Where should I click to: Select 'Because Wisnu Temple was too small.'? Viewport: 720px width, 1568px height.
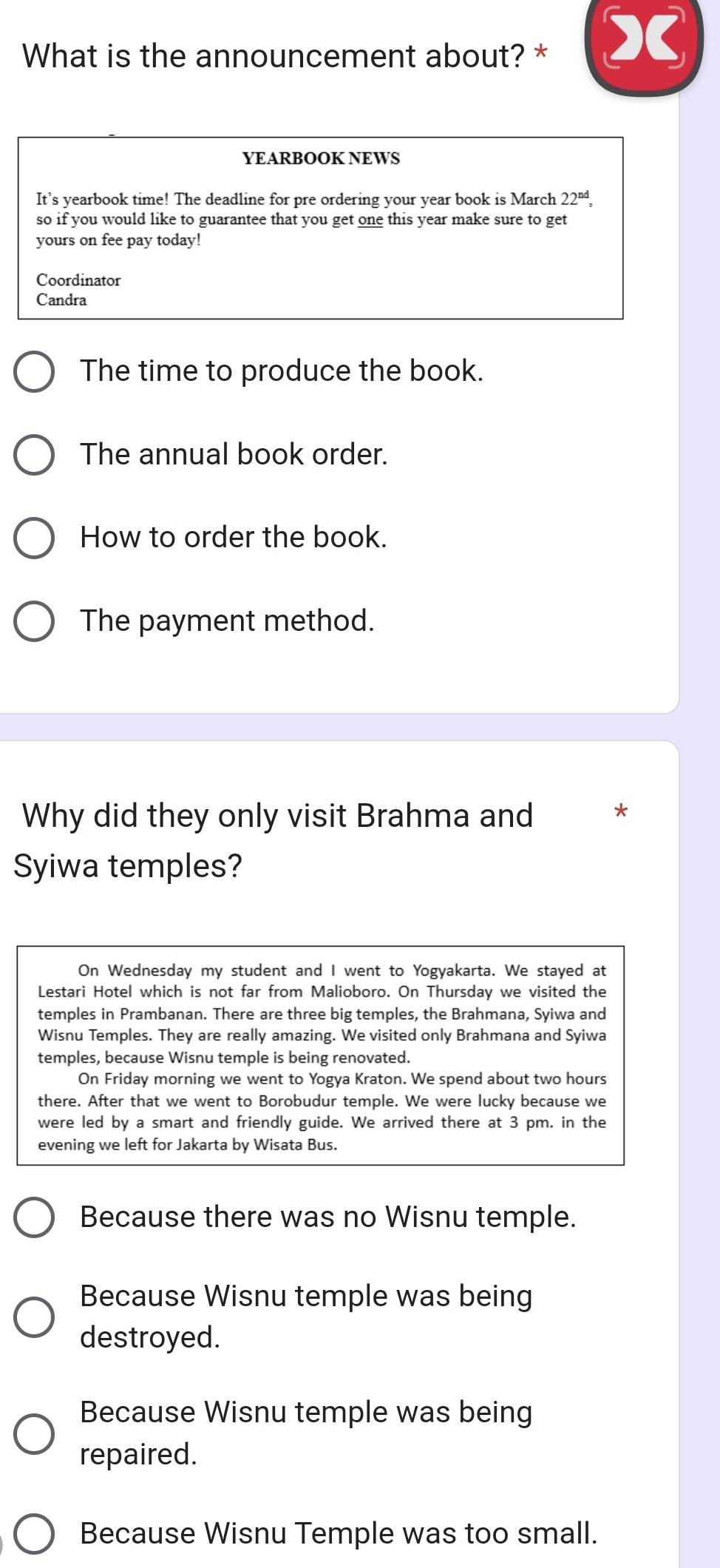[x=34, y=1534]
